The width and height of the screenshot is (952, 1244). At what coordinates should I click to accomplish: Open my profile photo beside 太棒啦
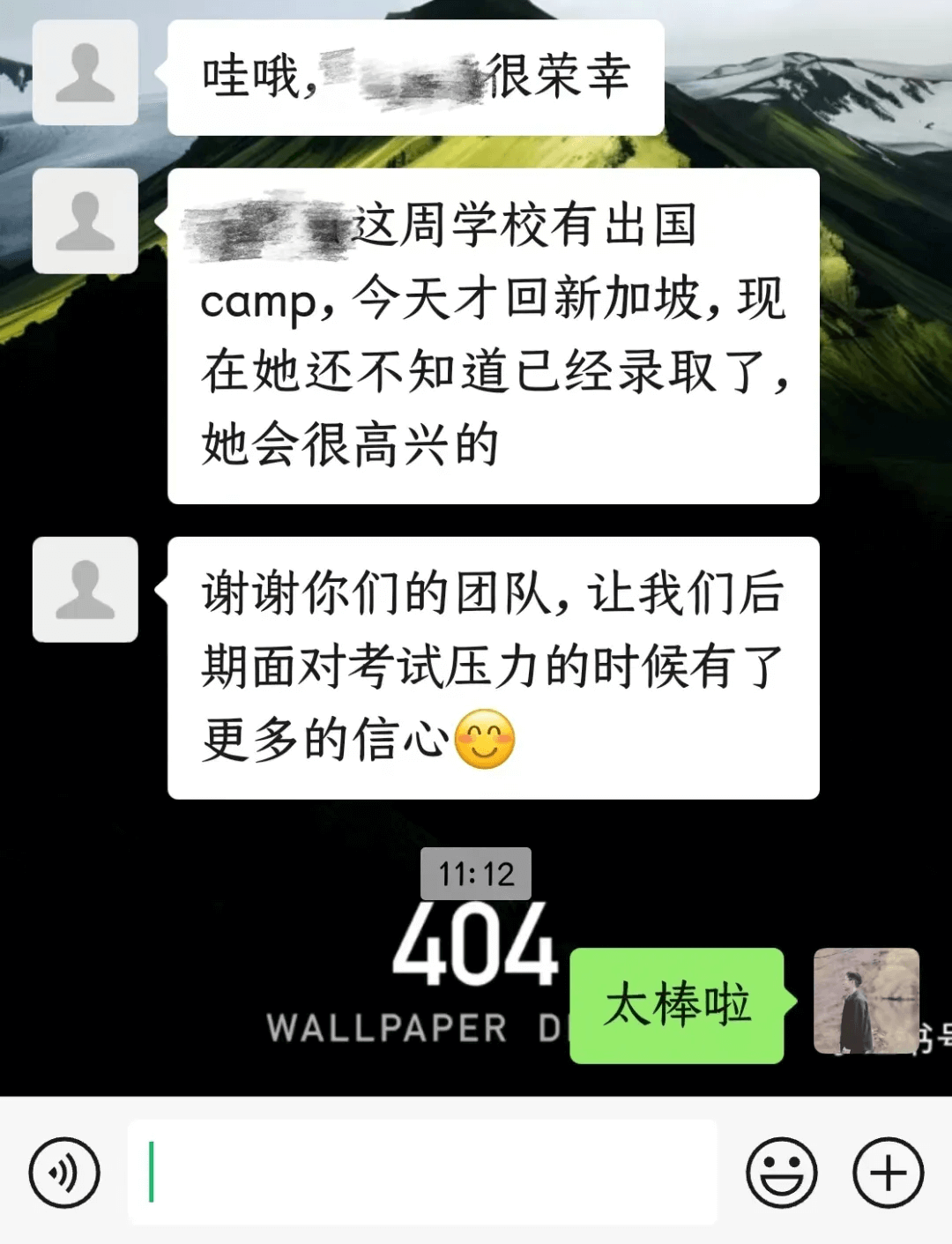coord(866,1002)
